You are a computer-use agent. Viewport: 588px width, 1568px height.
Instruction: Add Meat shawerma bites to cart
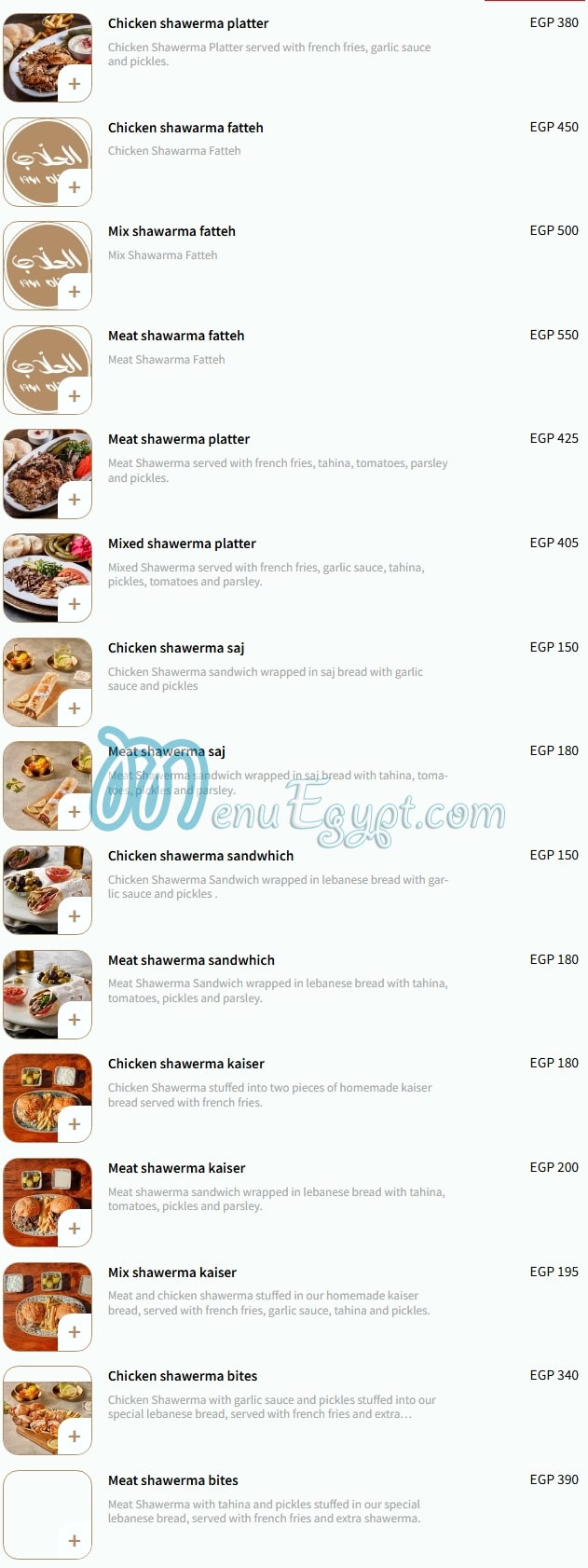(75, 1541)
